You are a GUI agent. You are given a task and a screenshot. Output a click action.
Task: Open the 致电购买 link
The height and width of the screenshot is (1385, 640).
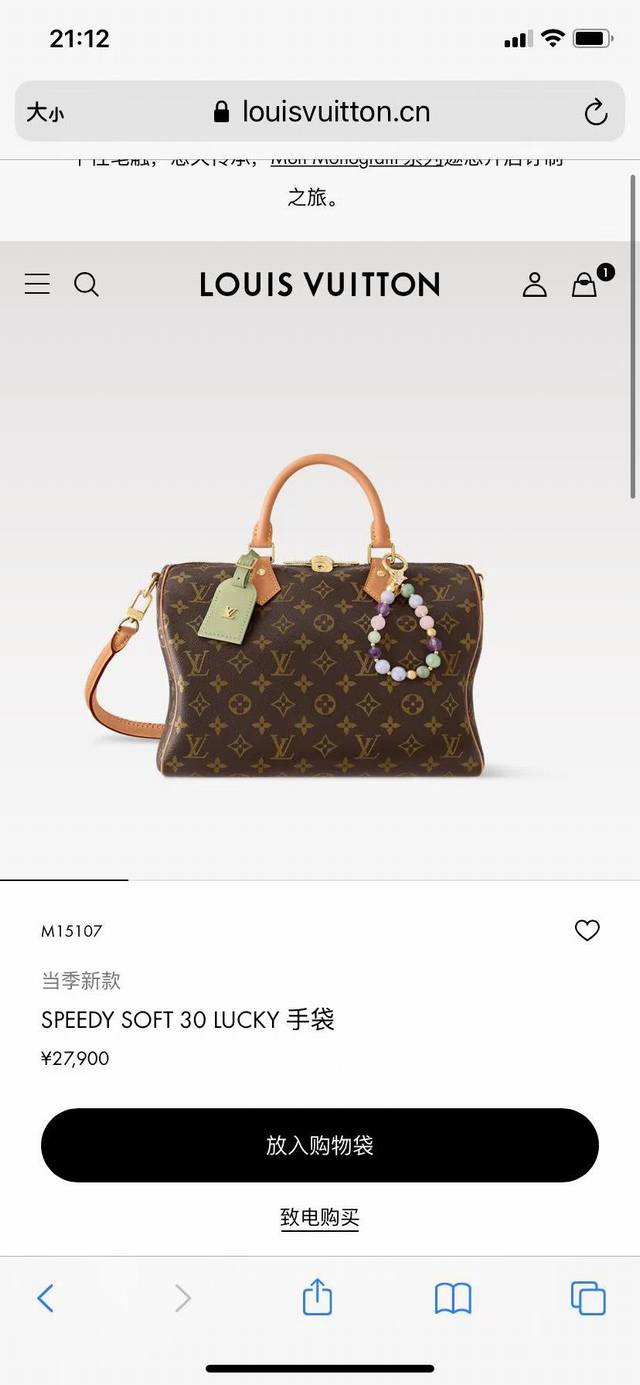pyautogui.click(x=320, y=1217)
